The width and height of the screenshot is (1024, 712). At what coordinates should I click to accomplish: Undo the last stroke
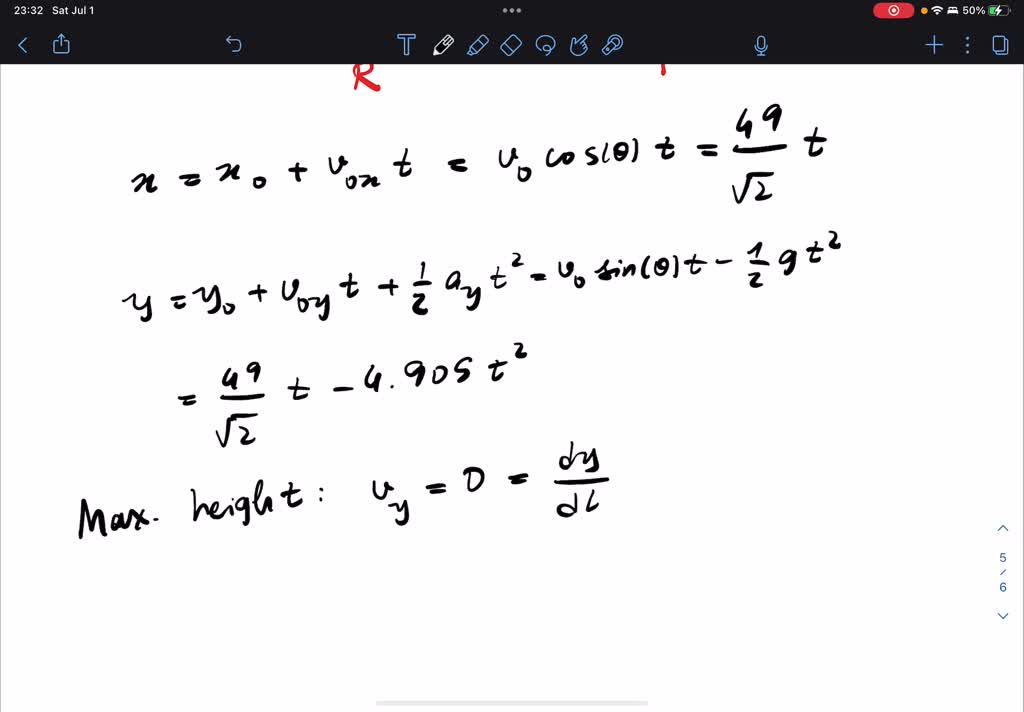234,44
